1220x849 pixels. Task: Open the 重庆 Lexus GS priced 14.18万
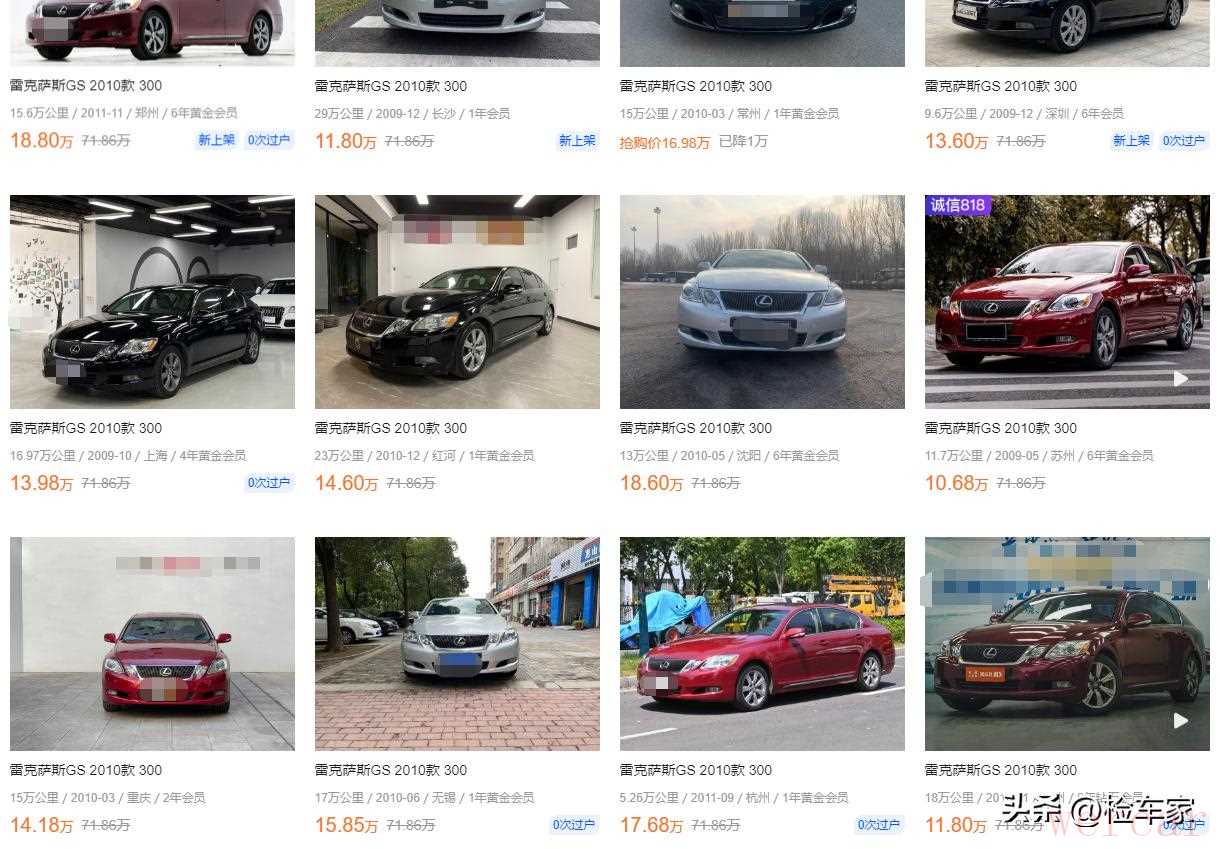tap(86, 770)
